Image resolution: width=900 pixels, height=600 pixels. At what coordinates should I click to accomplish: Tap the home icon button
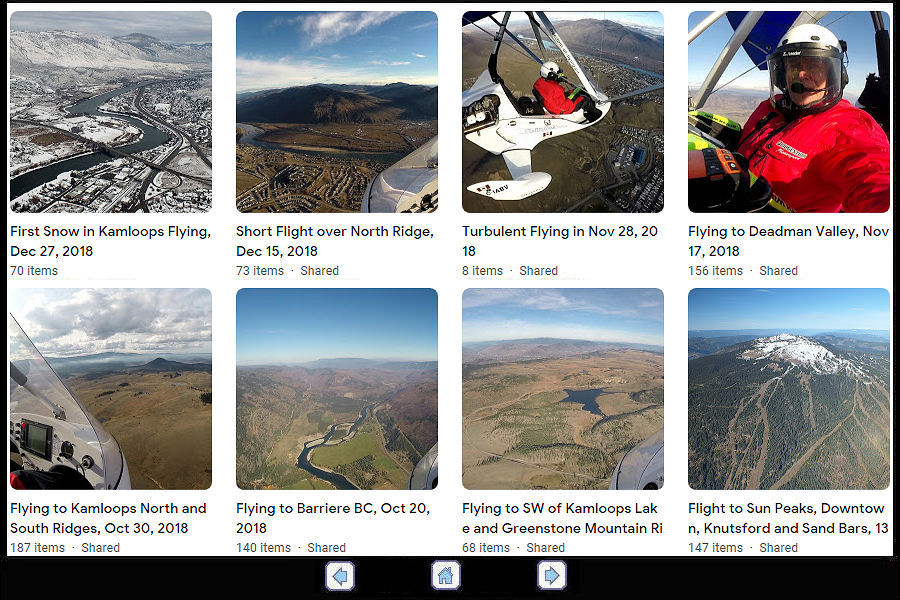pyautogui.click(x=446, y=576)
